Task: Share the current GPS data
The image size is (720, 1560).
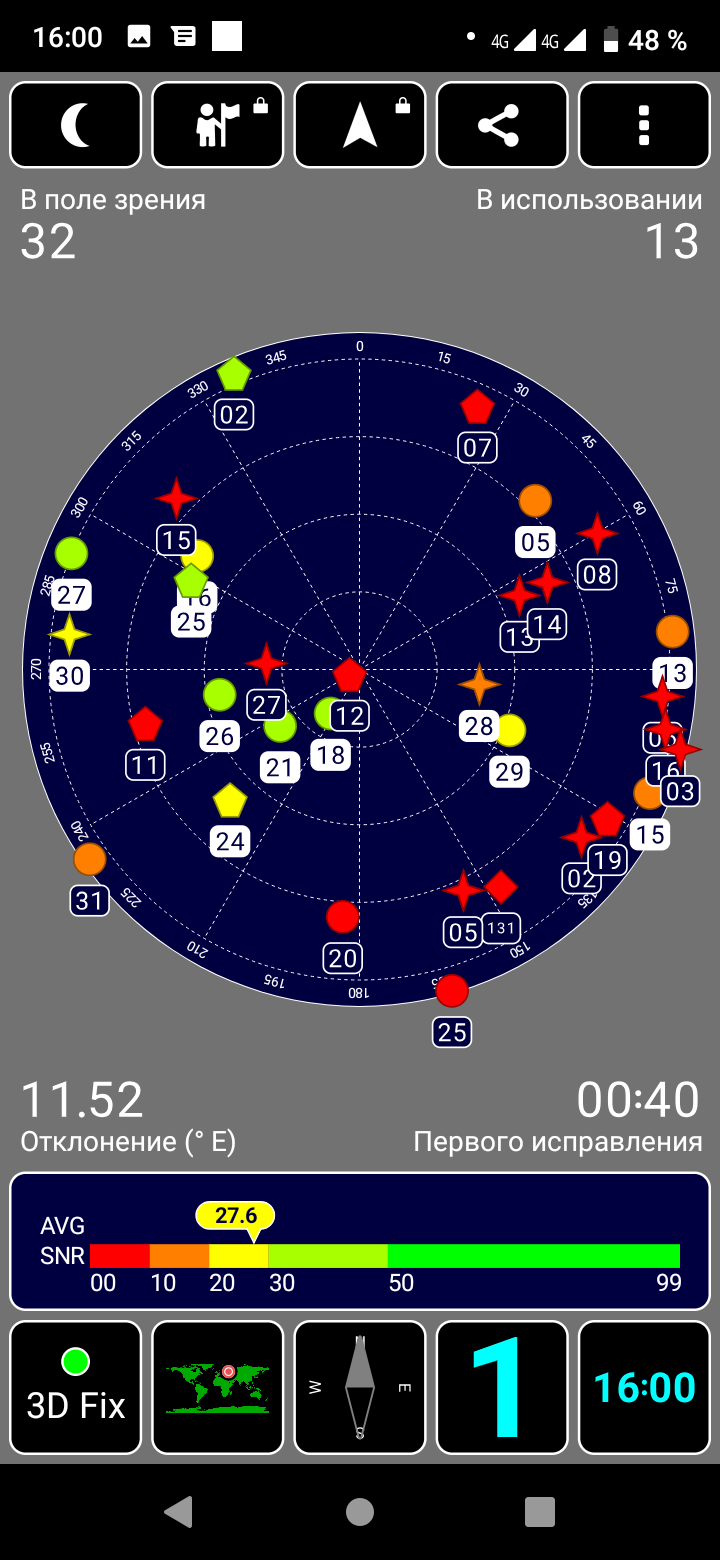Action: tap(502, 125)
